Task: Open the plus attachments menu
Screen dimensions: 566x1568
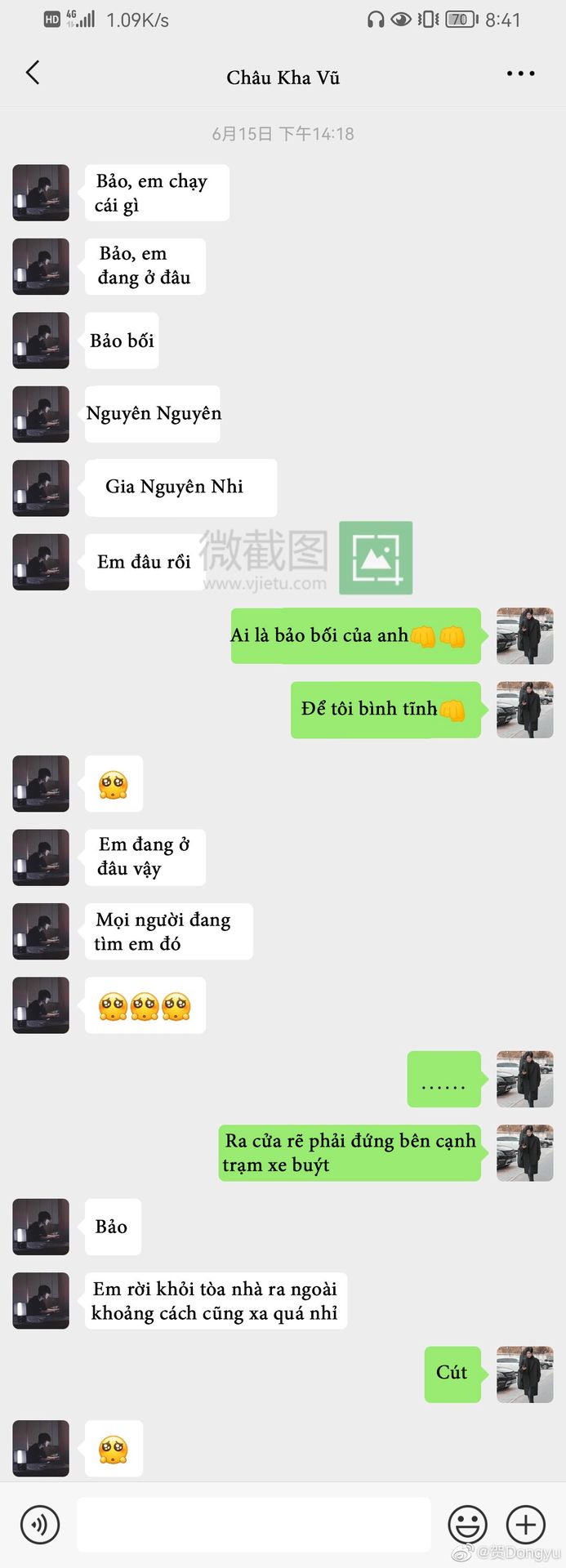Action: 526,1524
